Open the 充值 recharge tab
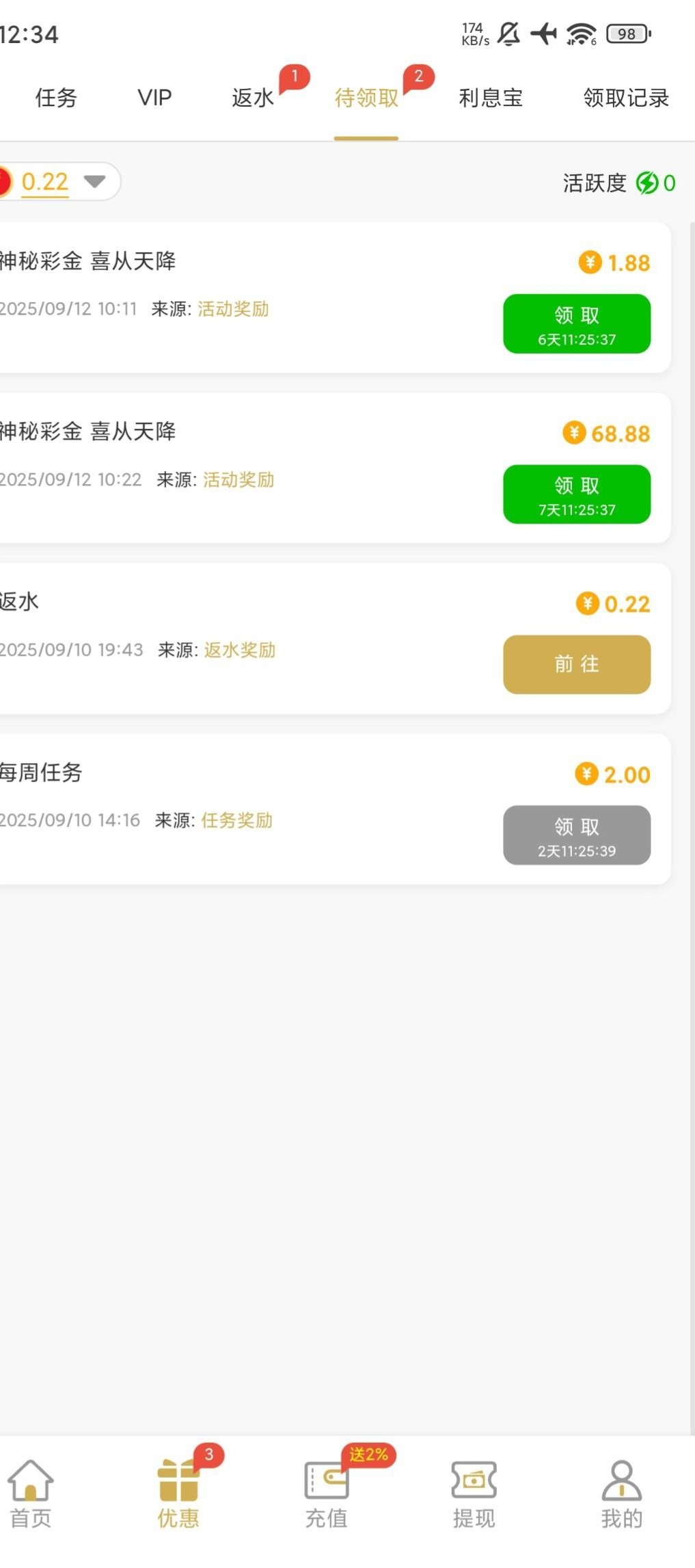 [x=326, y=1495]
